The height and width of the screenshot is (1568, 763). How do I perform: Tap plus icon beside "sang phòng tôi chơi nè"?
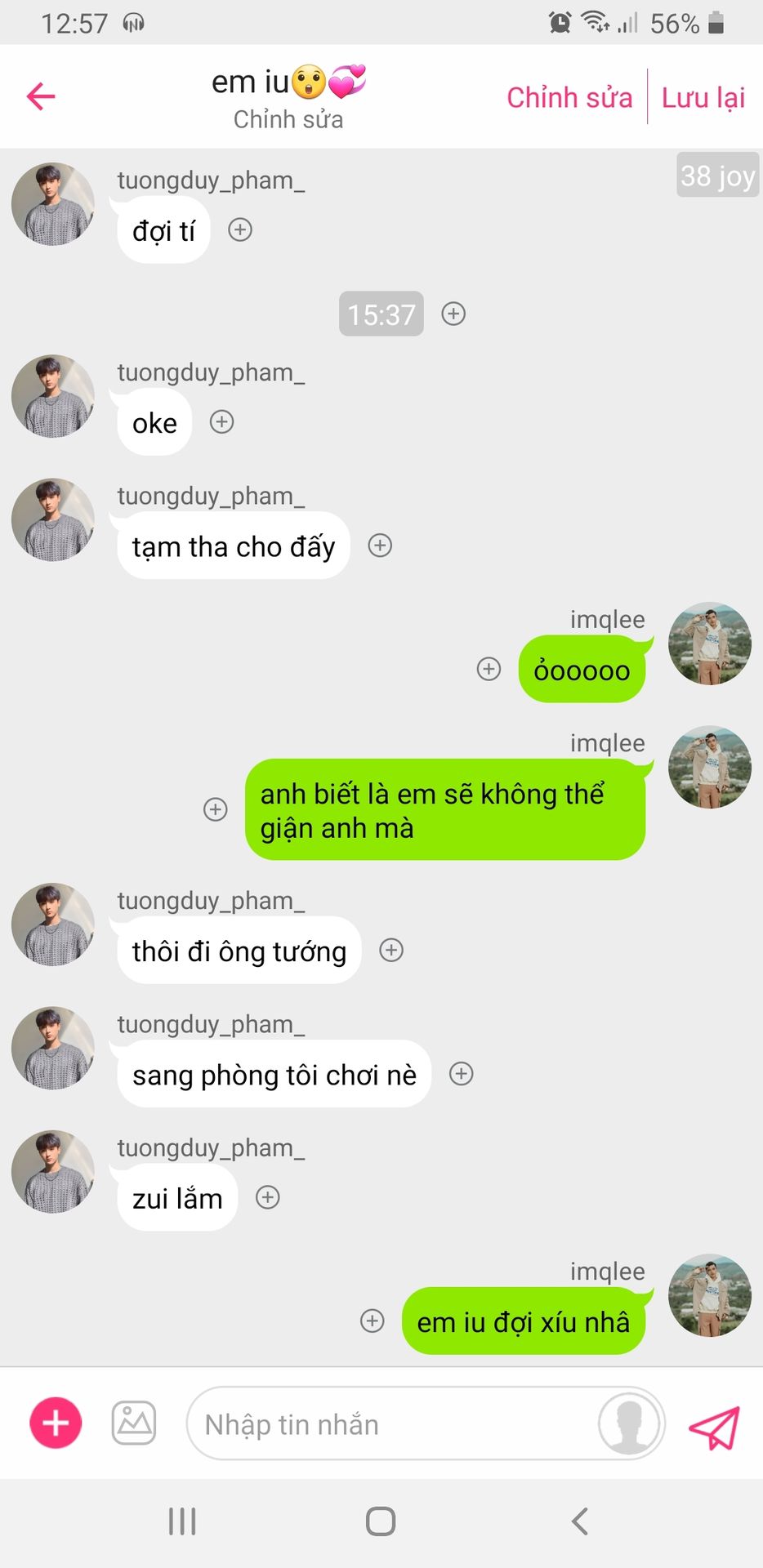point(462,1074)
